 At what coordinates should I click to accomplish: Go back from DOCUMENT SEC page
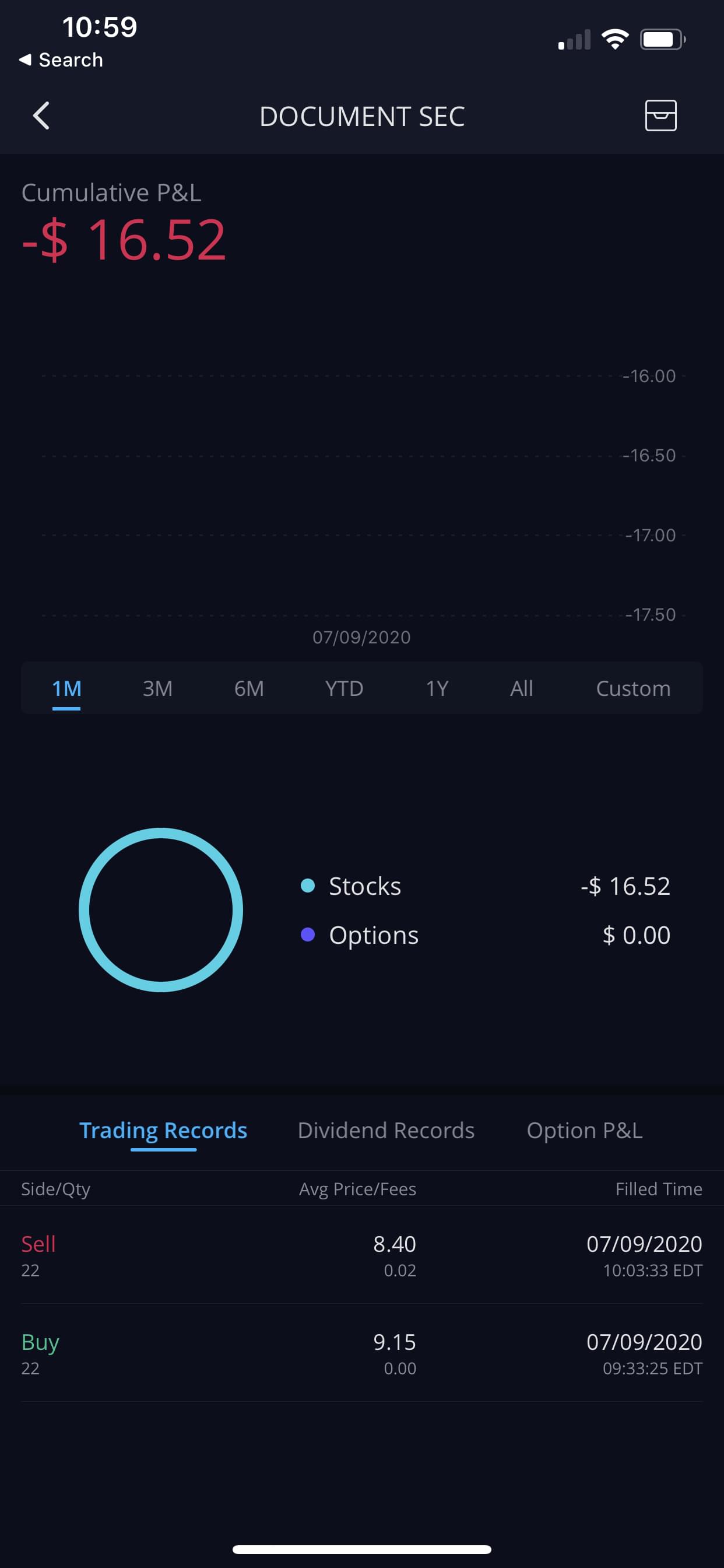41,116
